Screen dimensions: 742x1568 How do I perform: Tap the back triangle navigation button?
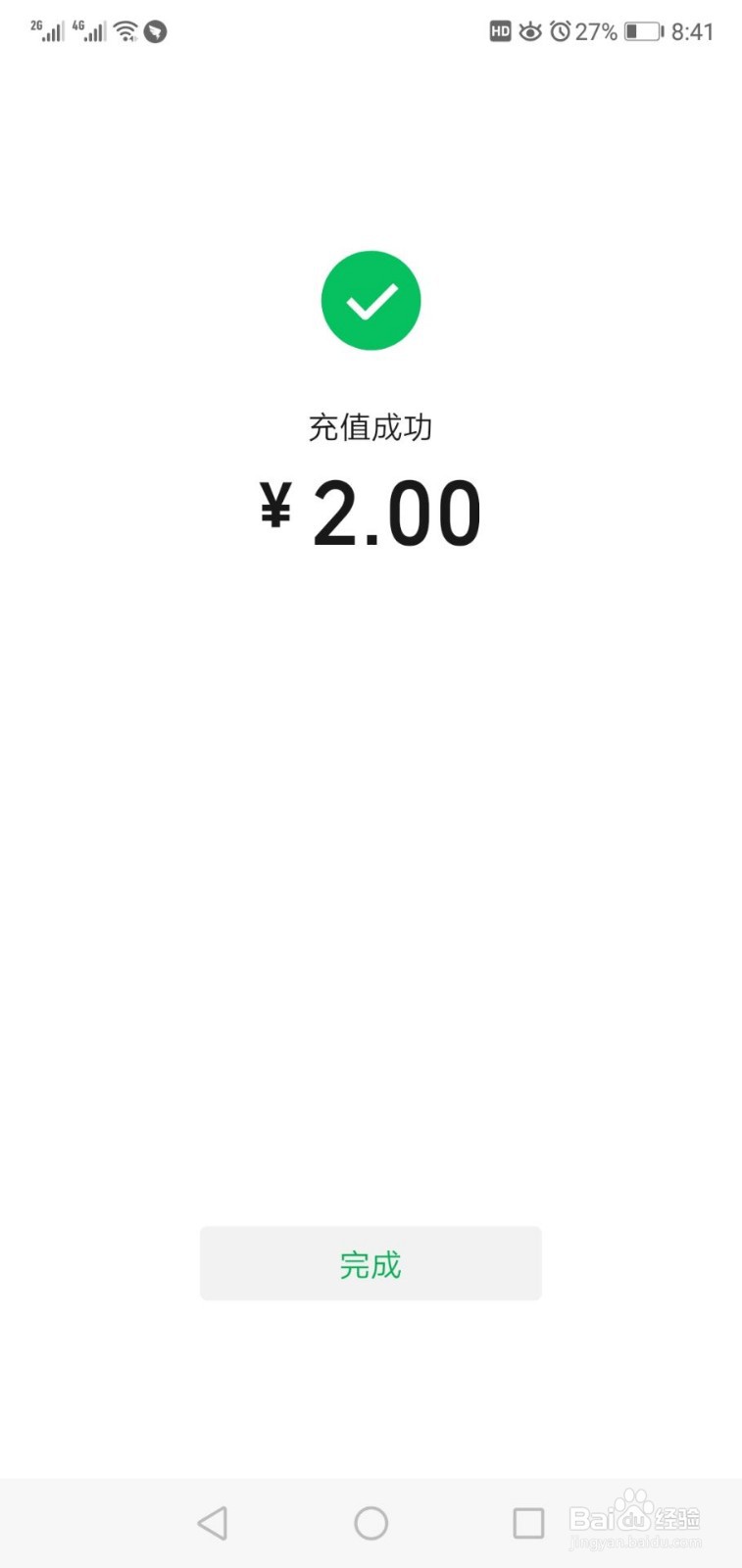tap(214, 1523)
